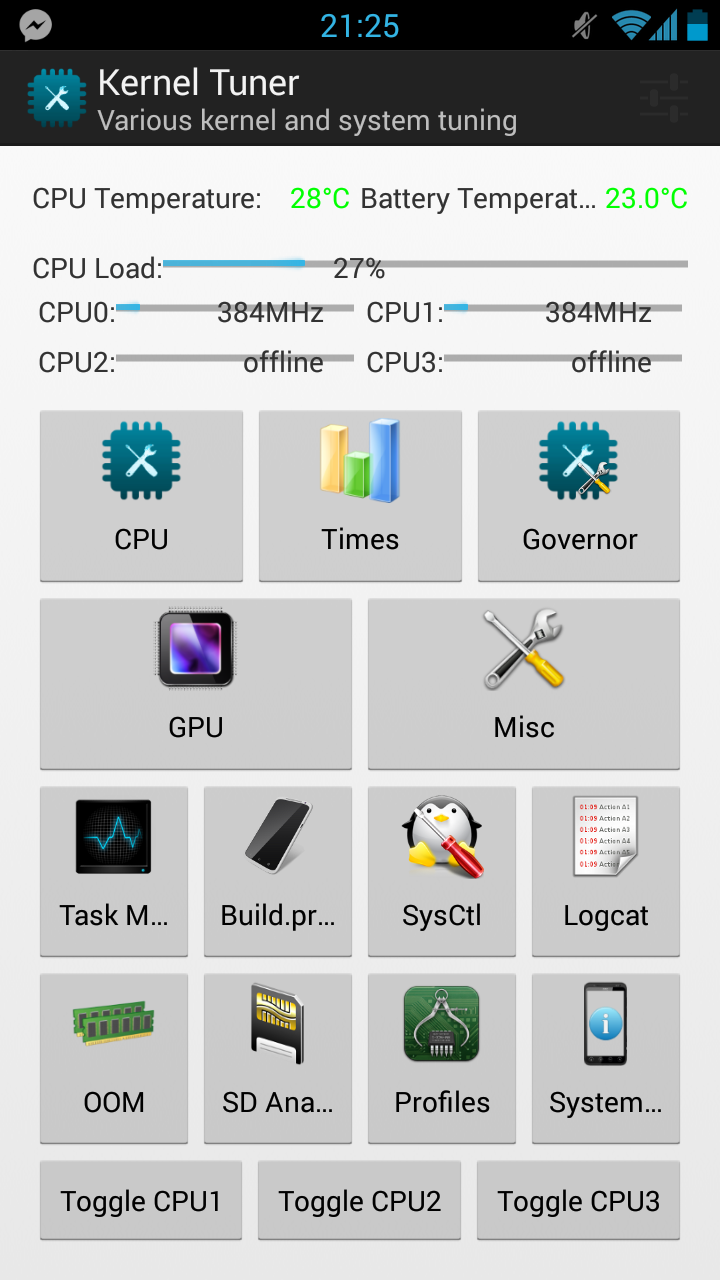Open Misc tweaks
This screenshot has height=1280, width=720.
(524, 683)
